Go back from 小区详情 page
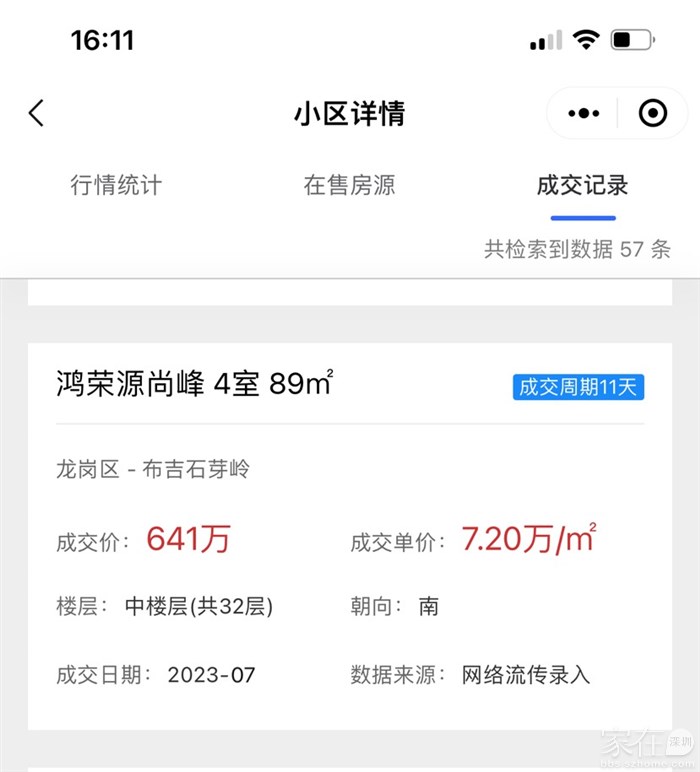Viewport: 700px width, 772px height. [37, 113]
